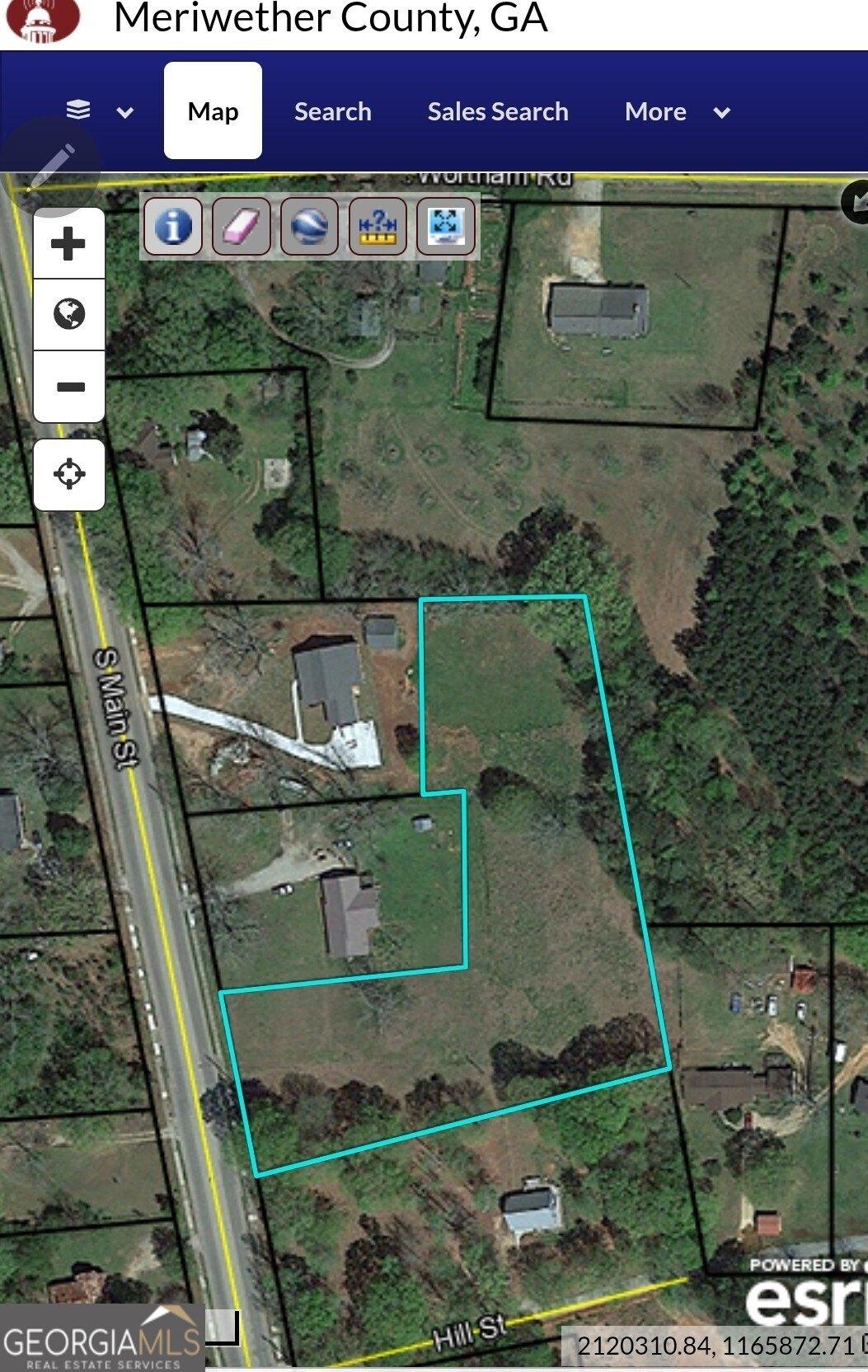This screenshot has height=1372, width=868.
Task: Tap the blue globe tool icon
Action: click(309, 226)
